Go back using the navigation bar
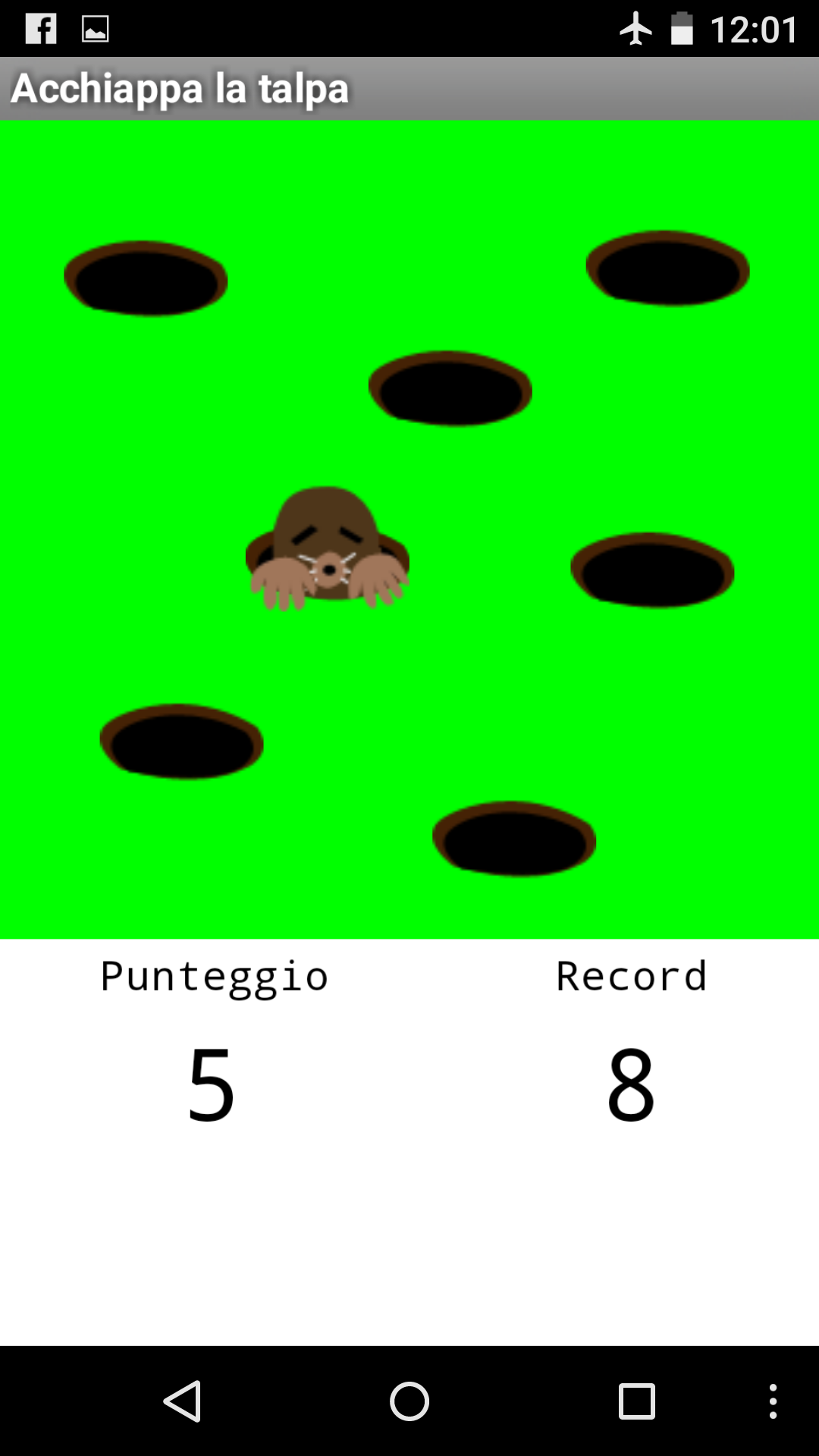 (x=183, y=1401)
